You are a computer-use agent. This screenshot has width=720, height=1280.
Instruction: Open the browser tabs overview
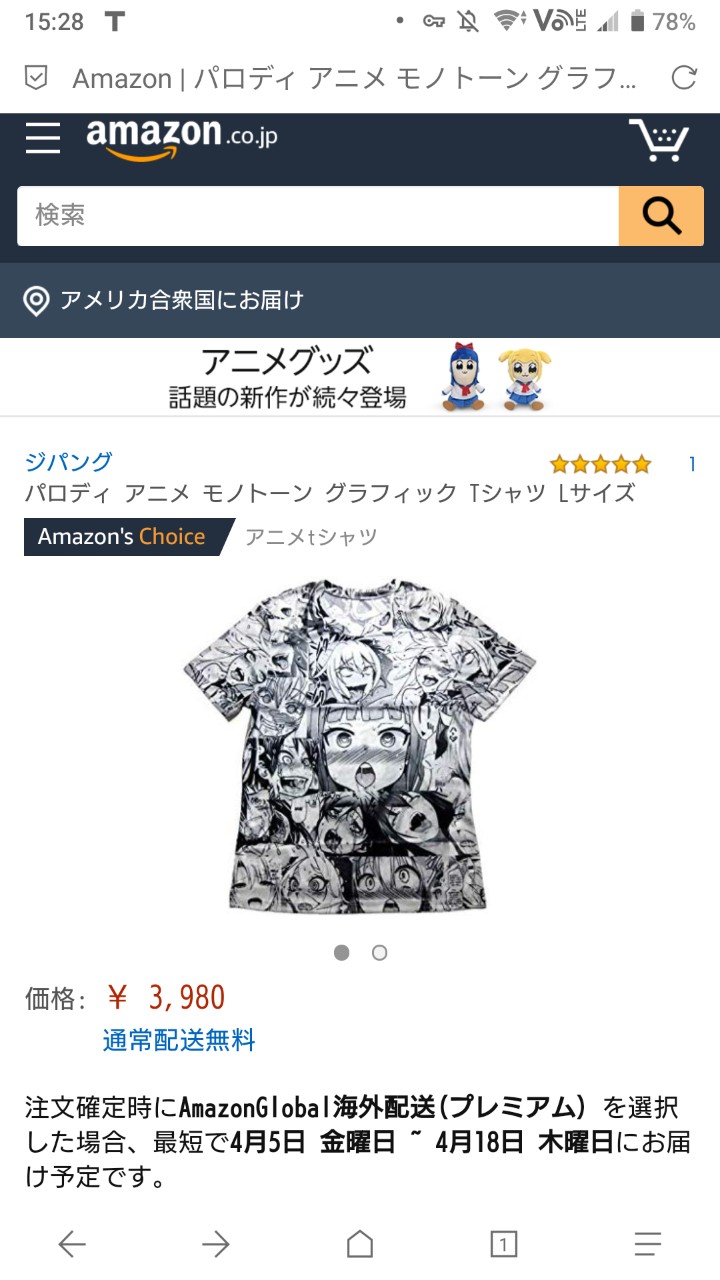click(x=504, y=1243)
